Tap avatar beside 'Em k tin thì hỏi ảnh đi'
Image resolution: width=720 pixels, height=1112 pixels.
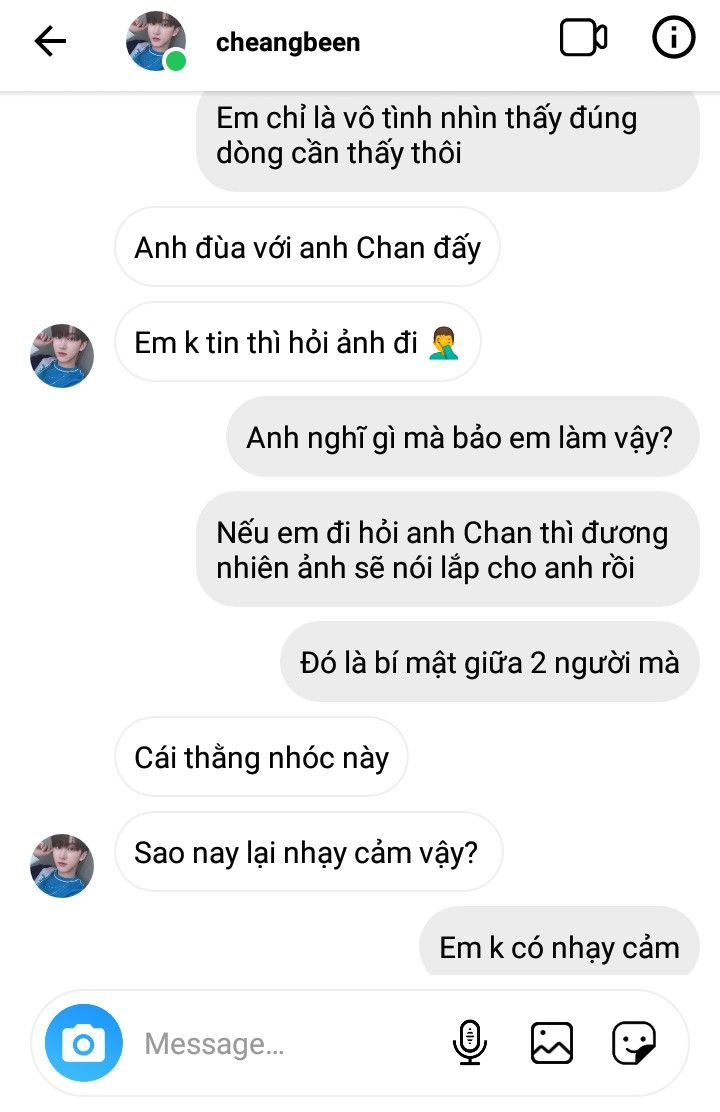pos(62,355)
